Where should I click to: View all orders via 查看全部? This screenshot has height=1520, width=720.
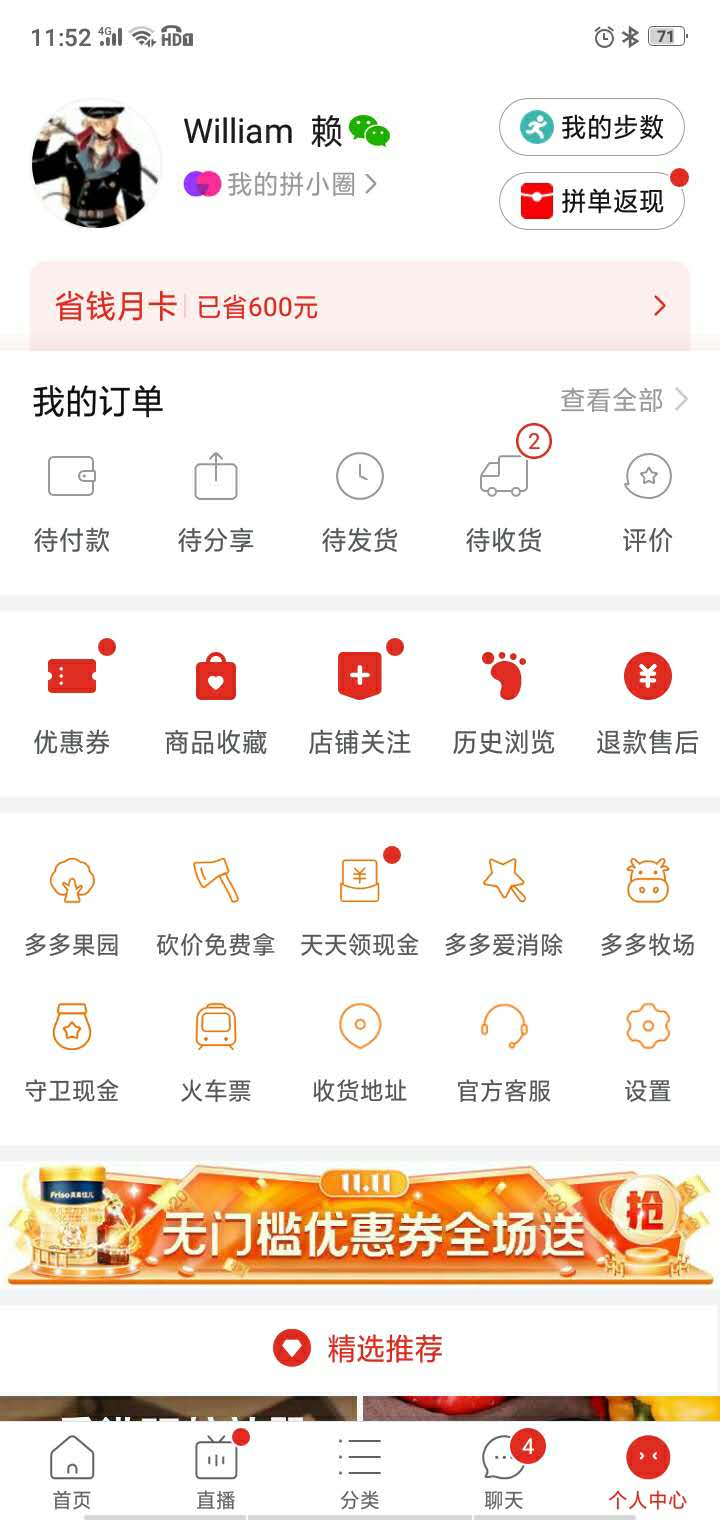click(624, 400)
